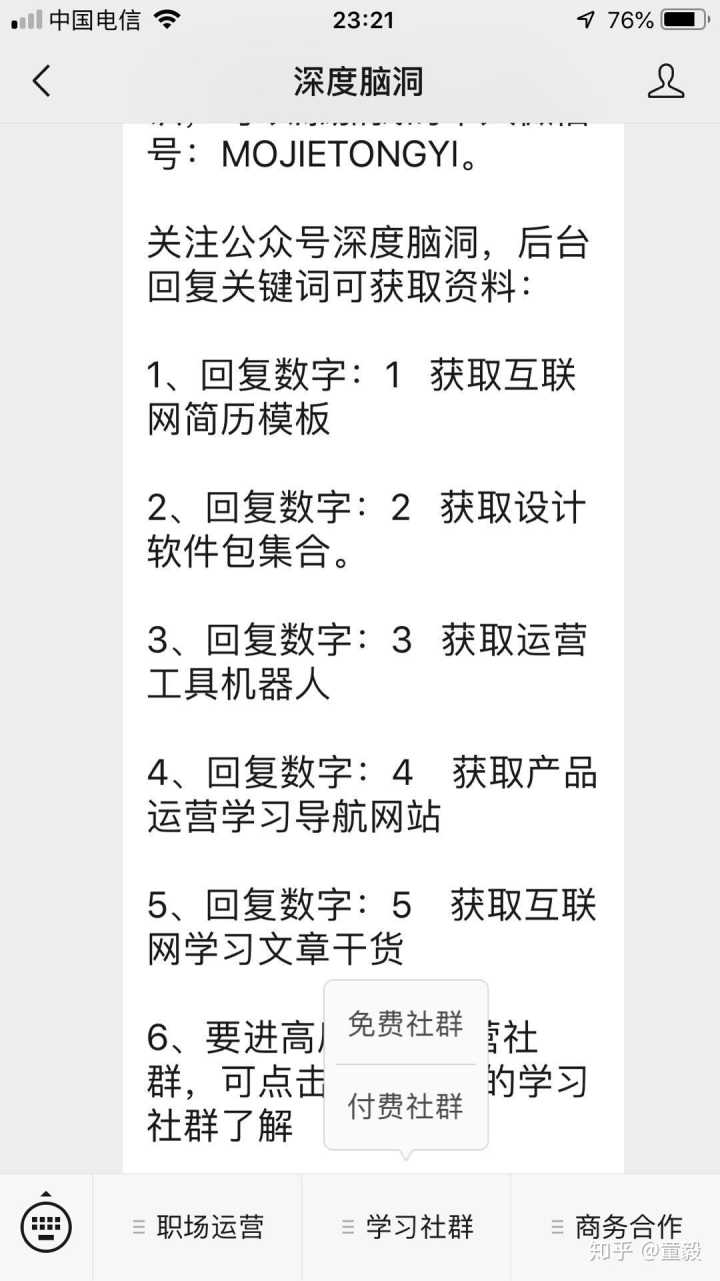The height and width of the screenshot is (1281, 720).
Task: Select 付费社群 from the popup
Action: click(x=405, y=1106)
